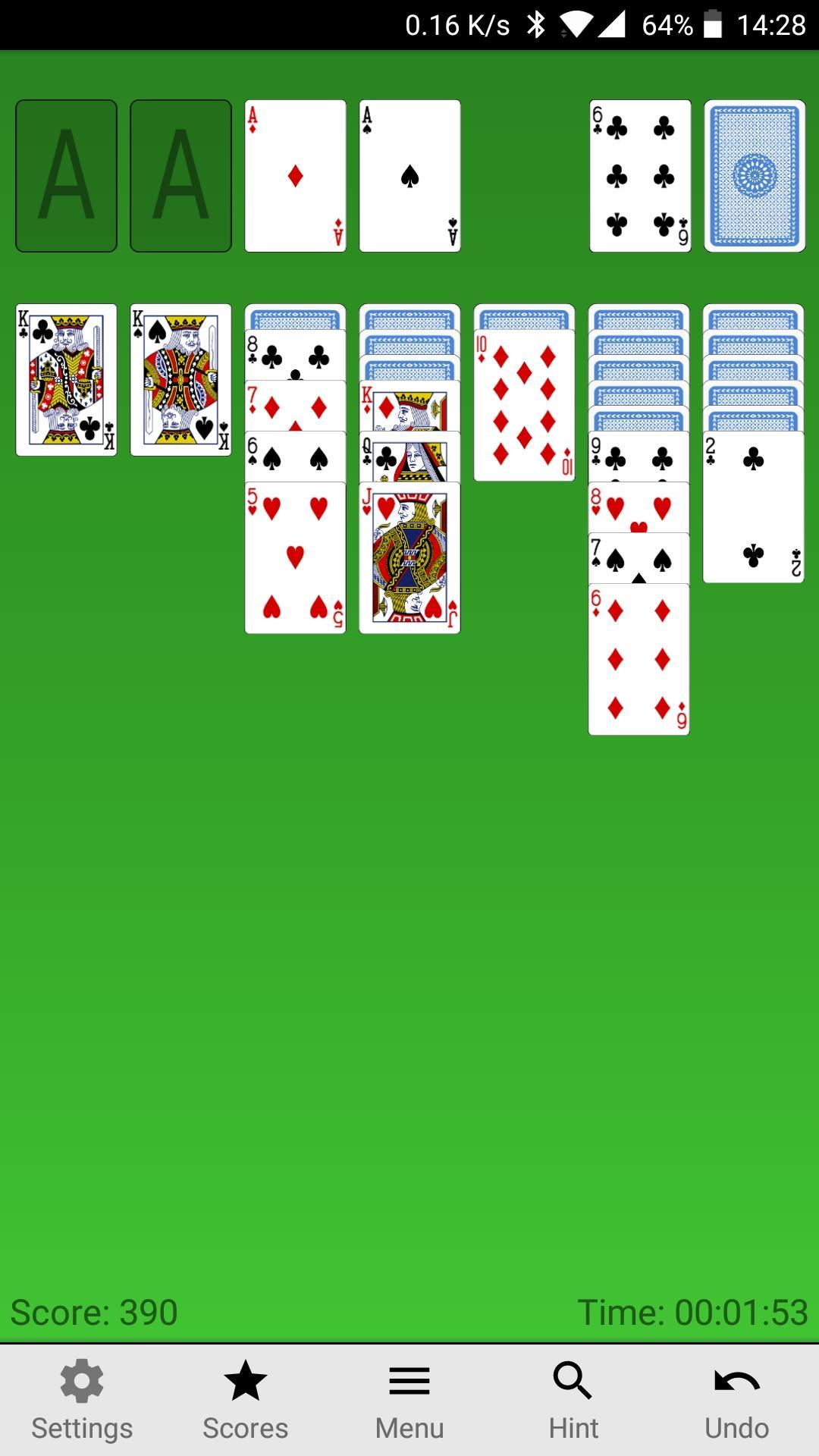819x1456 pixels.
Task: Select the ten of diamonds card
Action: tap(524, 406)
